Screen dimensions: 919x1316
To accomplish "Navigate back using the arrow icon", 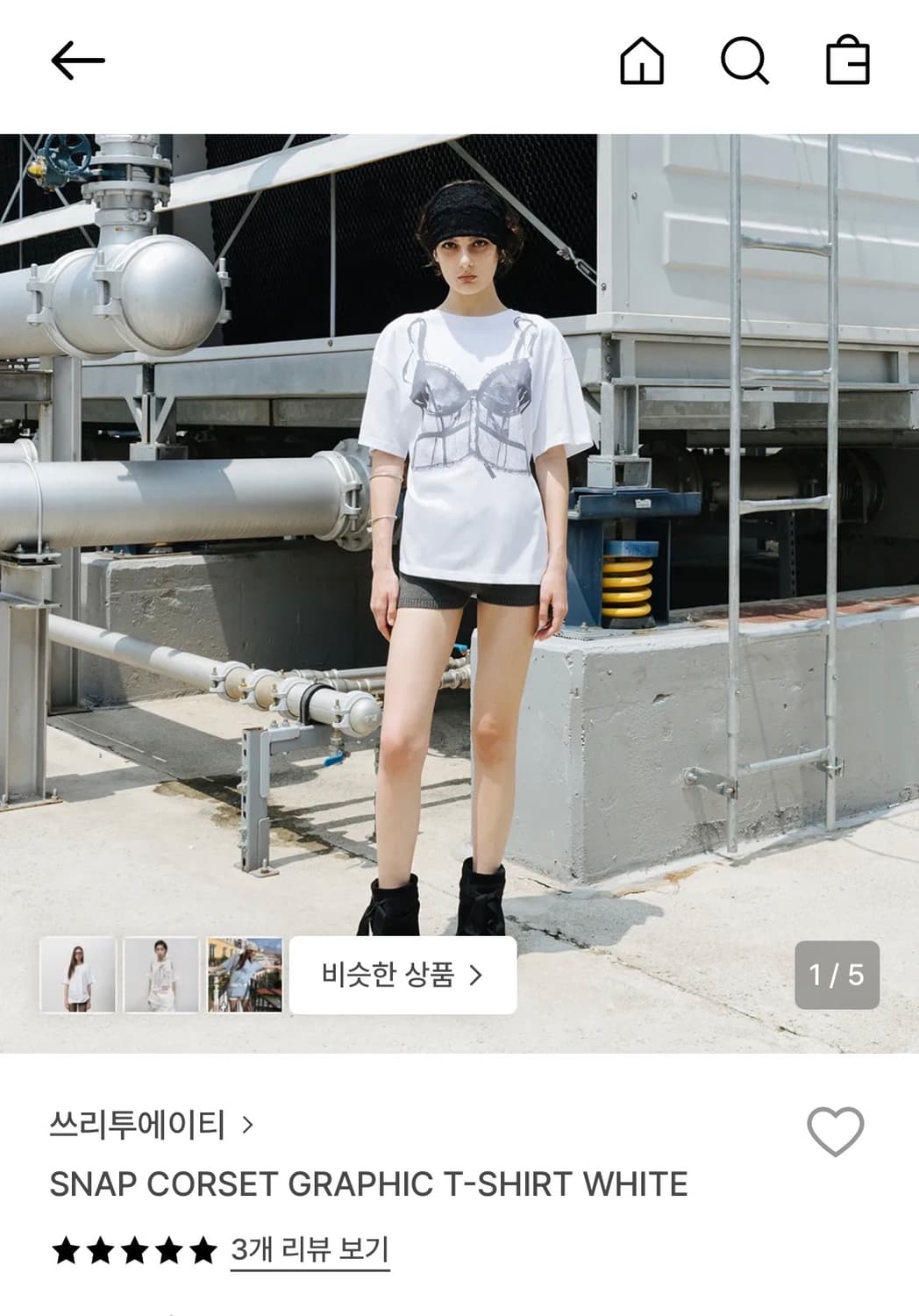I will coord(77,60).
